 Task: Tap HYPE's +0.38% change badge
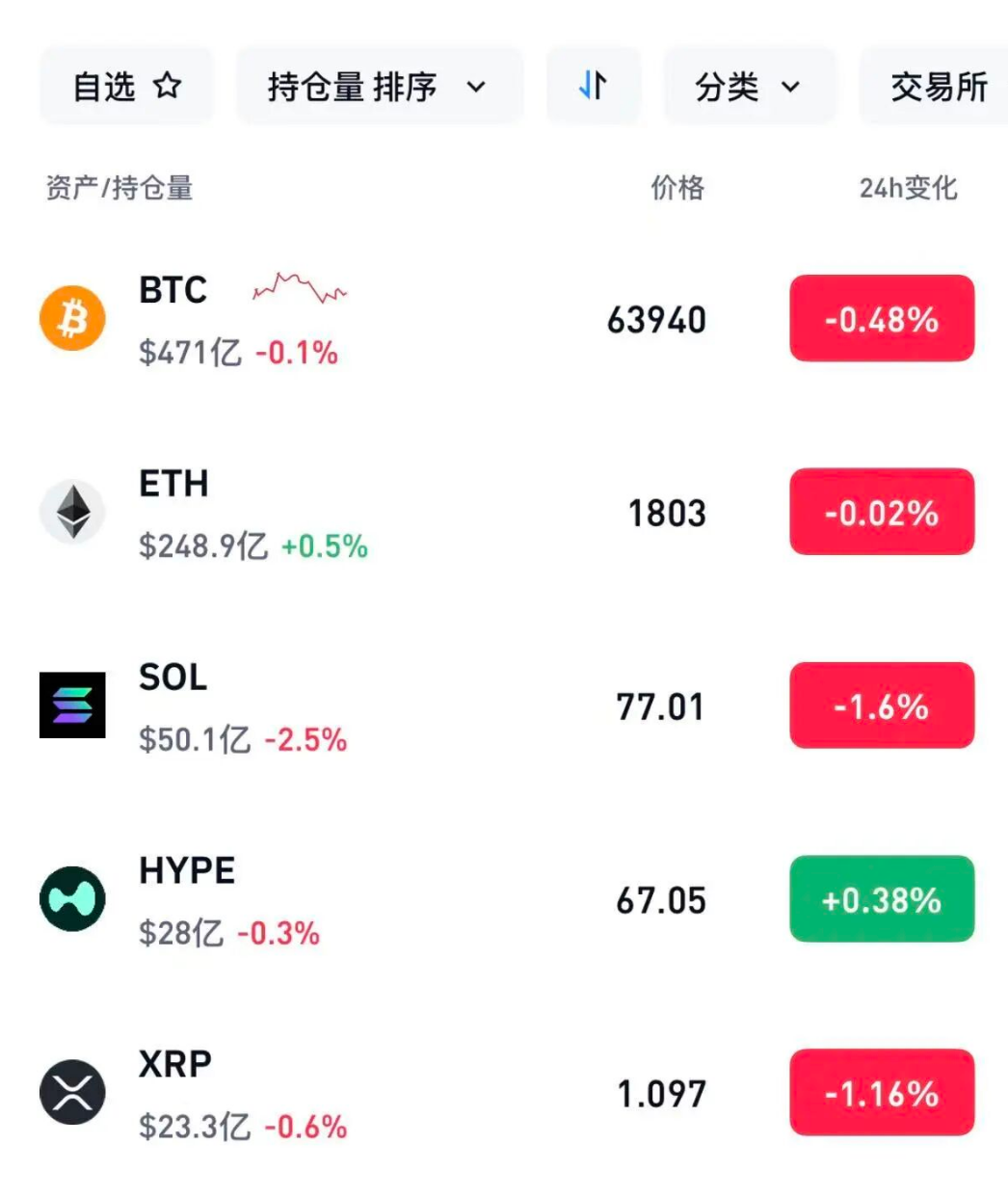882,899
